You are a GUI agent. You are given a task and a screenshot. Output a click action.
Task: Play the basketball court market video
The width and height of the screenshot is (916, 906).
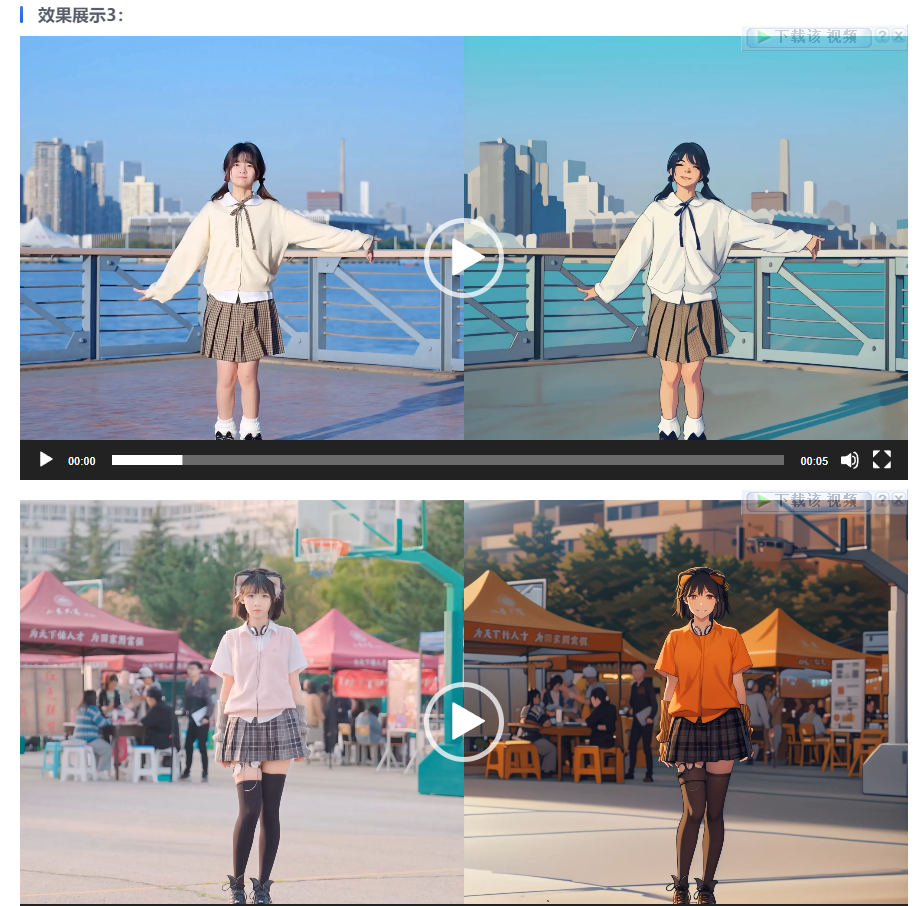point(463,721)
